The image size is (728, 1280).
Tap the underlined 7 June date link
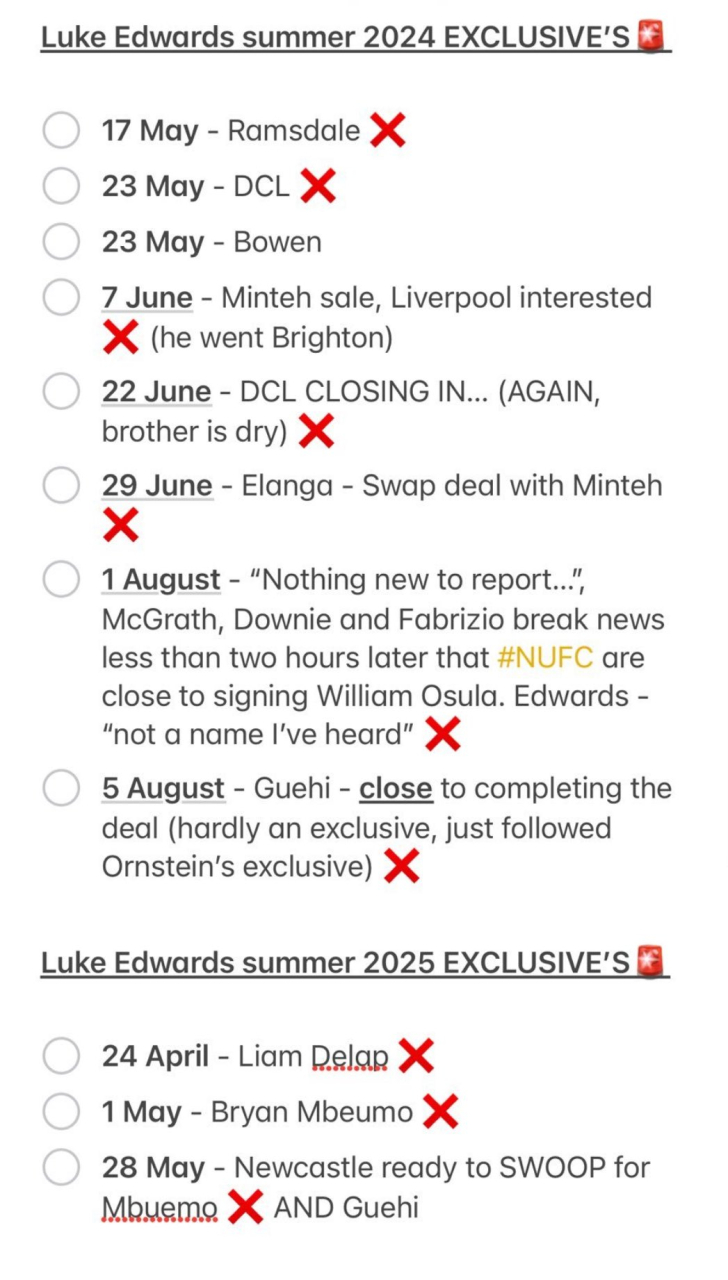(147, 298)
